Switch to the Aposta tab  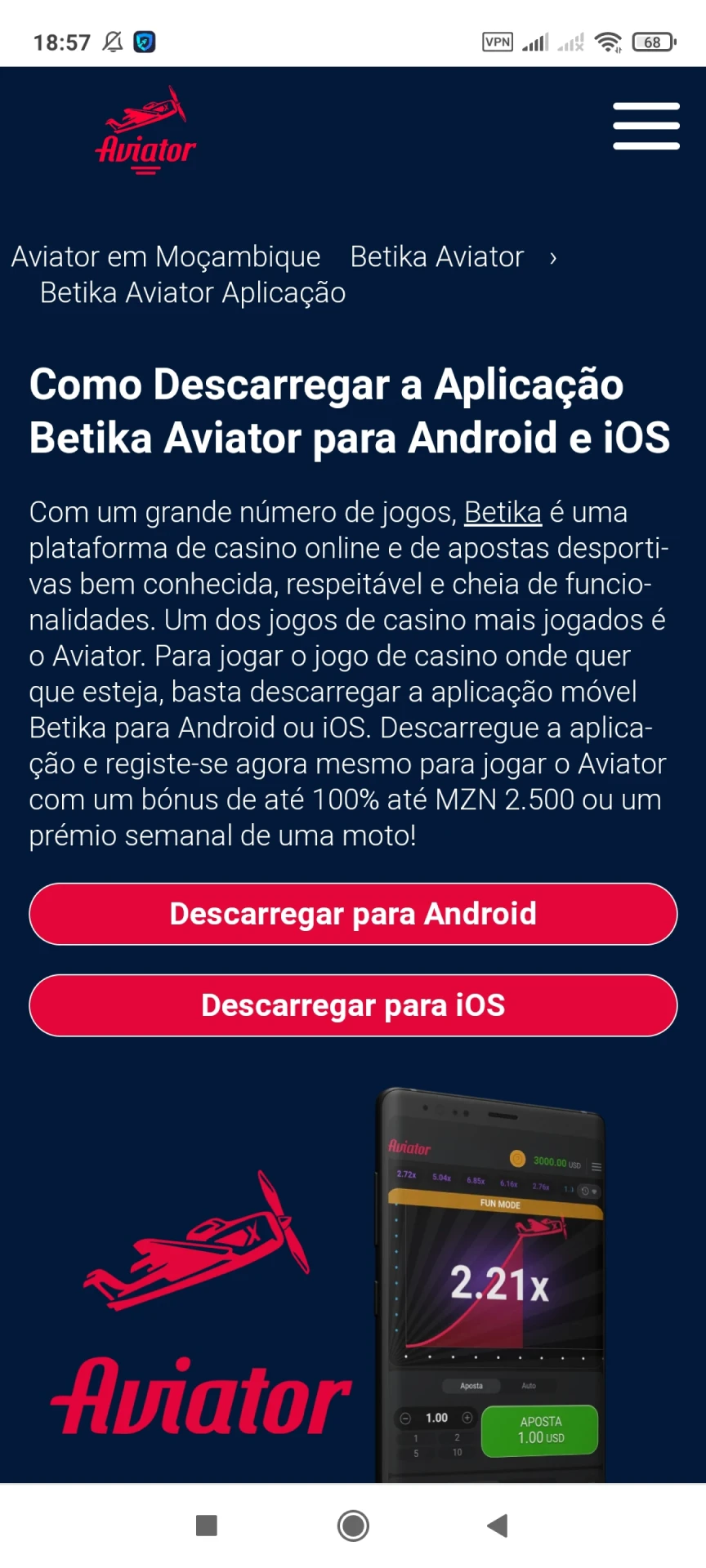coord(471,1386)
